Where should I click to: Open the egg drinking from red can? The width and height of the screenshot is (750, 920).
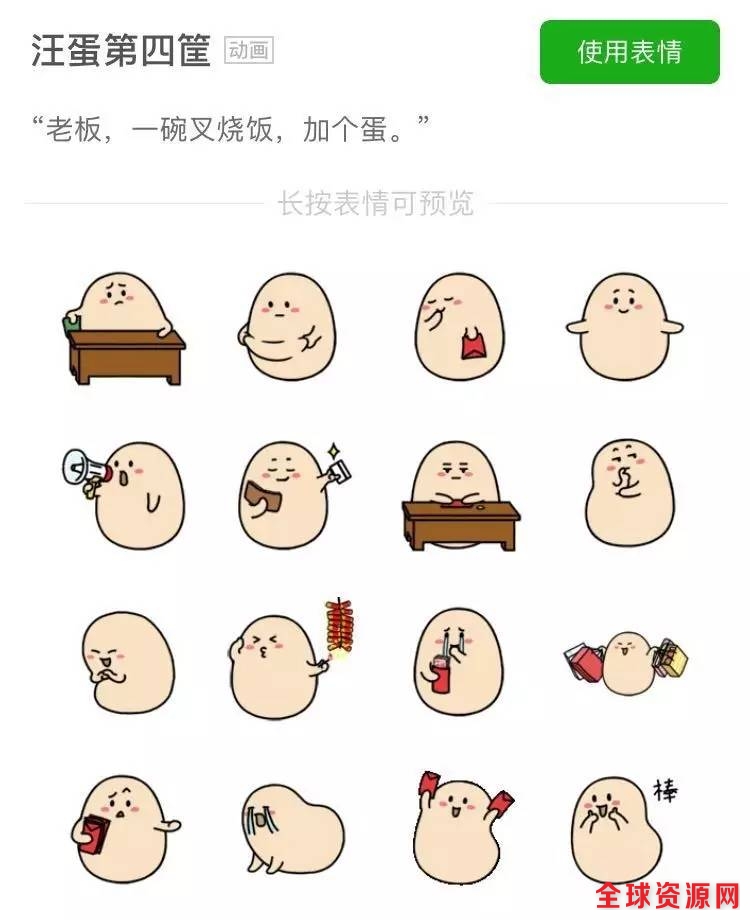click(x=455, y=662)
